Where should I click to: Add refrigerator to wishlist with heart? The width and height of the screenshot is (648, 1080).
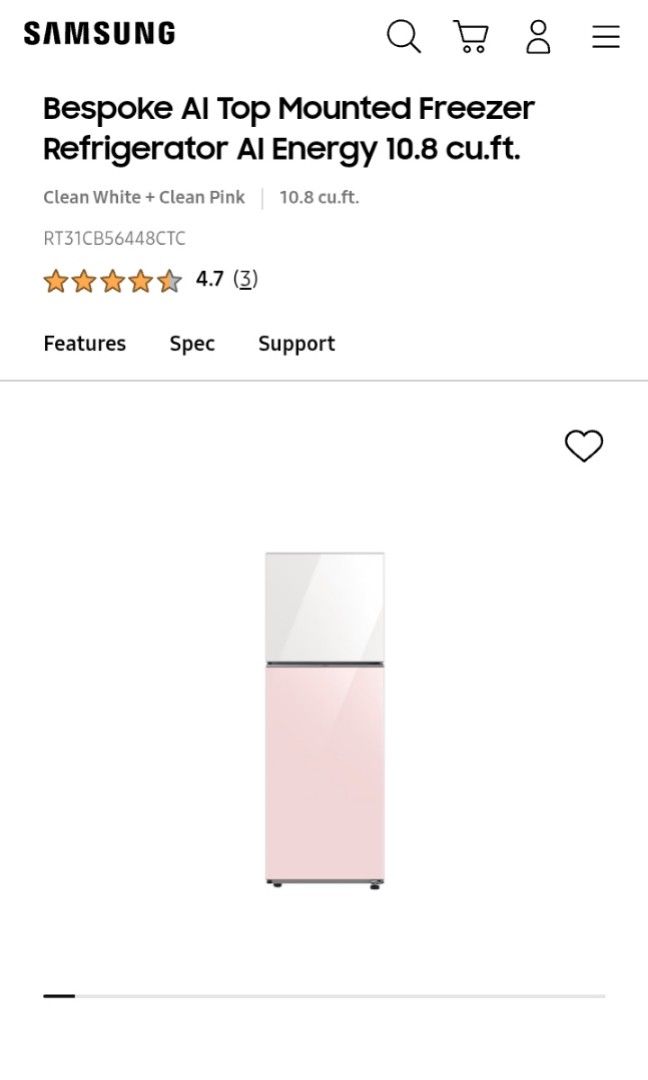pyautogui.click(x=584, y=446)
